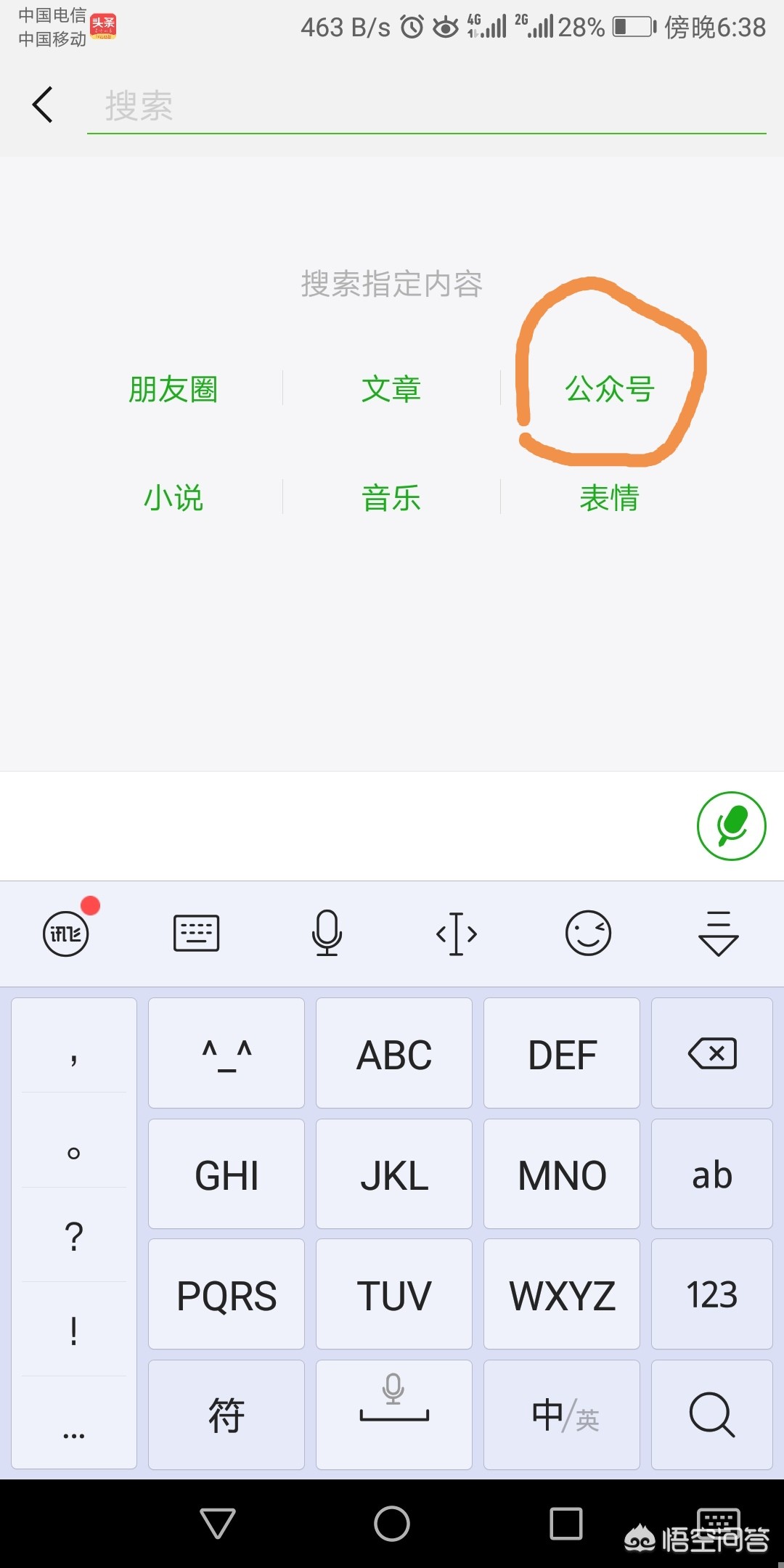This screenshot has height=1568, width=784.
Task: Switch keyboard layout from the toolbar
Action: coord(196,933)
